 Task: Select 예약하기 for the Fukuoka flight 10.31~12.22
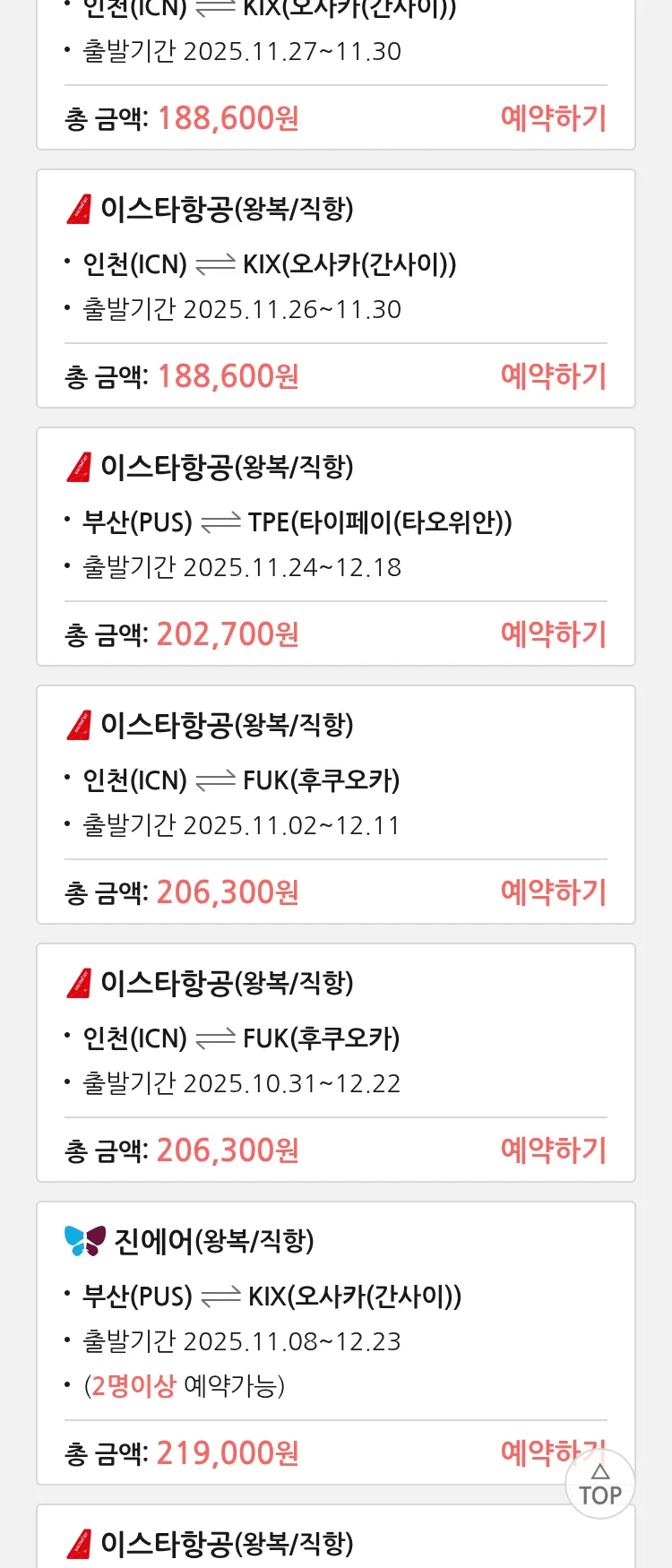pos(553,1150)
